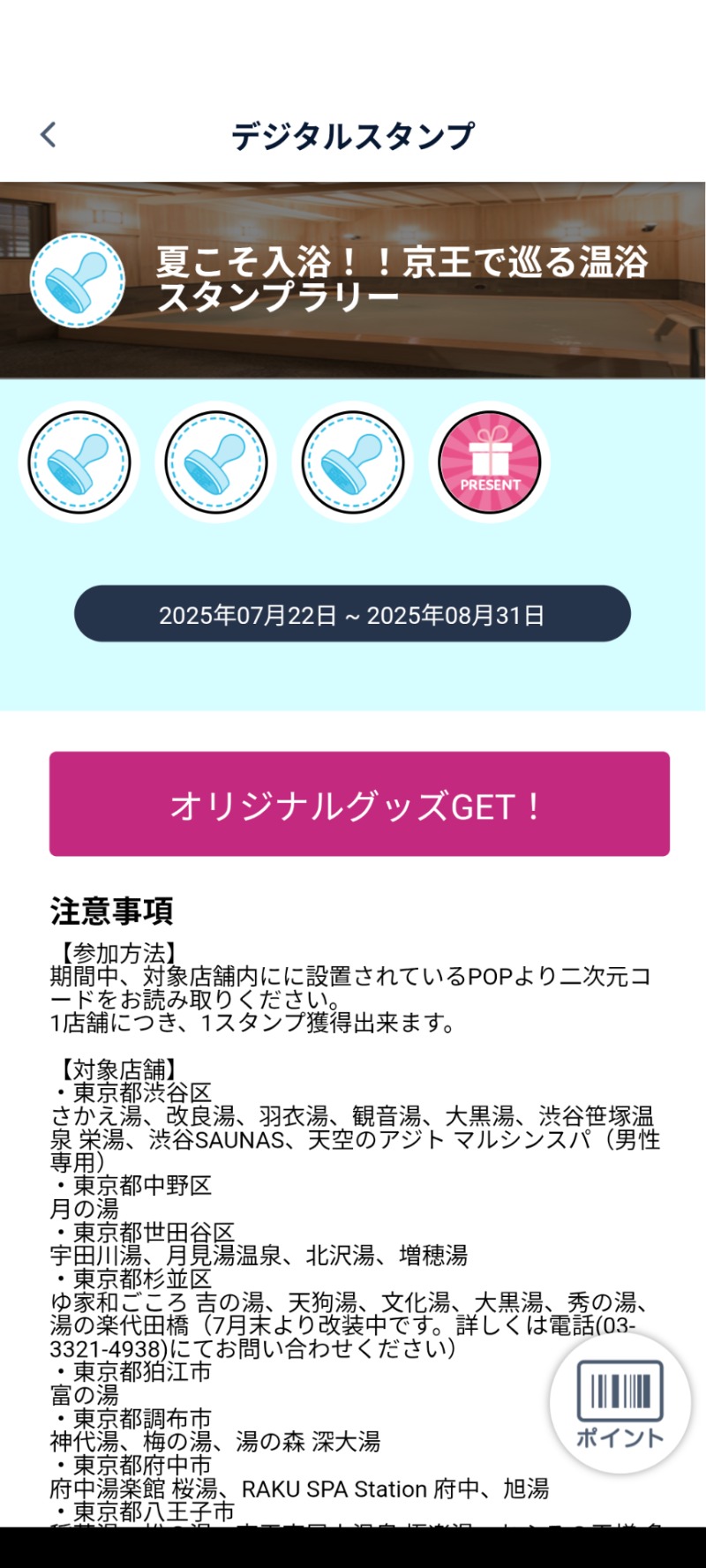Select the first empty stamp slot
This screenshot has height=1568, width=706.
78,461
